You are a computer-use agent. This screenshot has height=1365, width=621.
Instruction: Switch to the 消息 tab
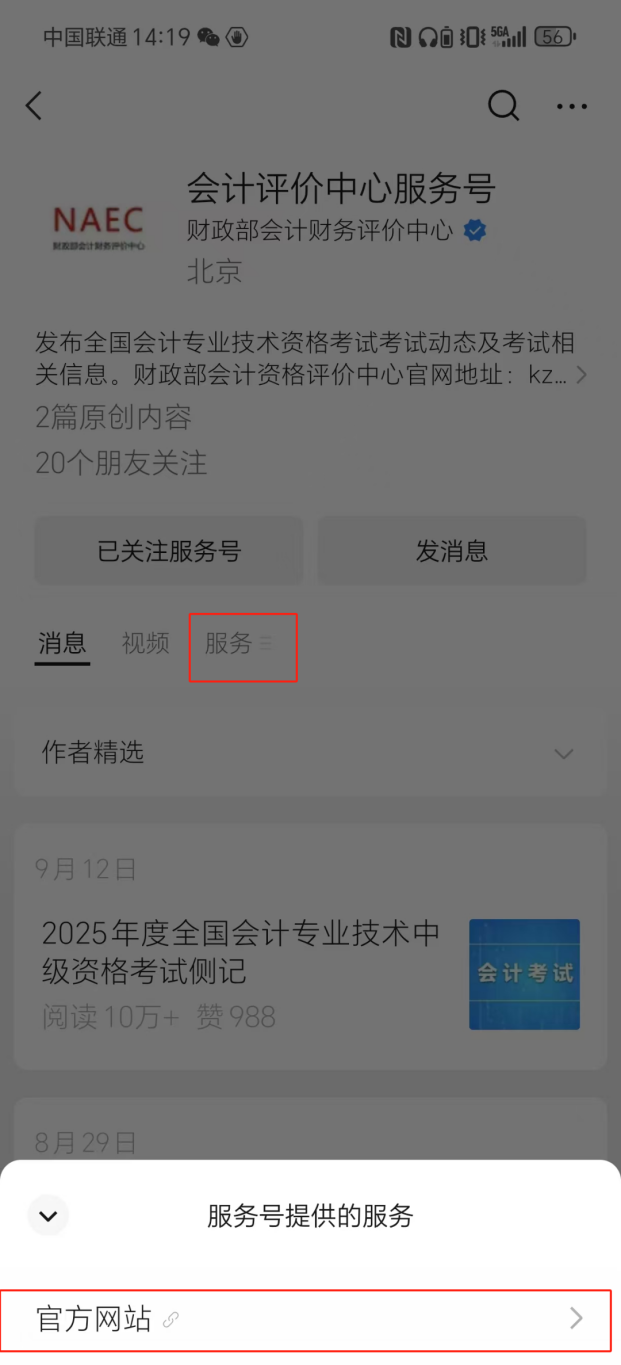point(62,643)
